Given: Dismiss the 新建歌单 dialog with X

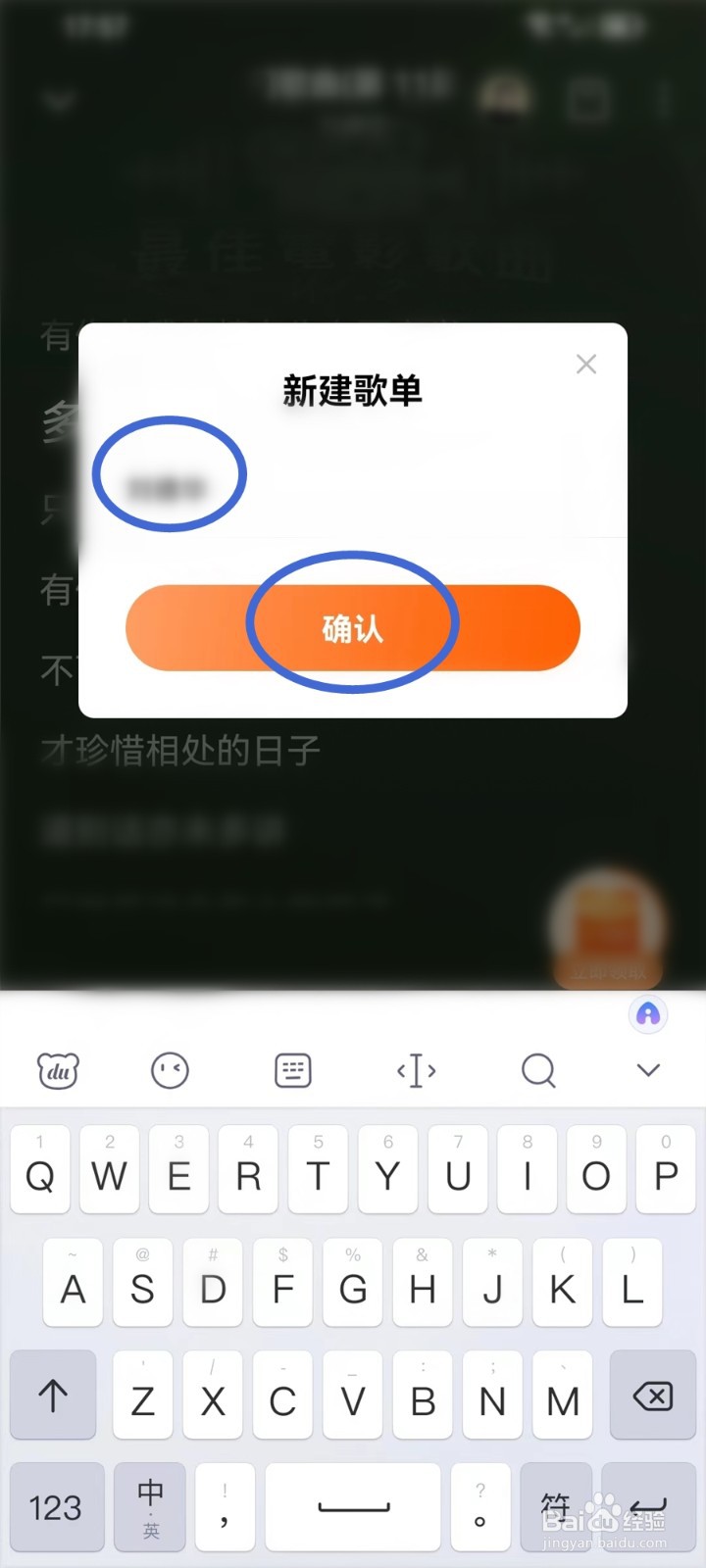Looking at the screenshot, I should click(586, 364).
